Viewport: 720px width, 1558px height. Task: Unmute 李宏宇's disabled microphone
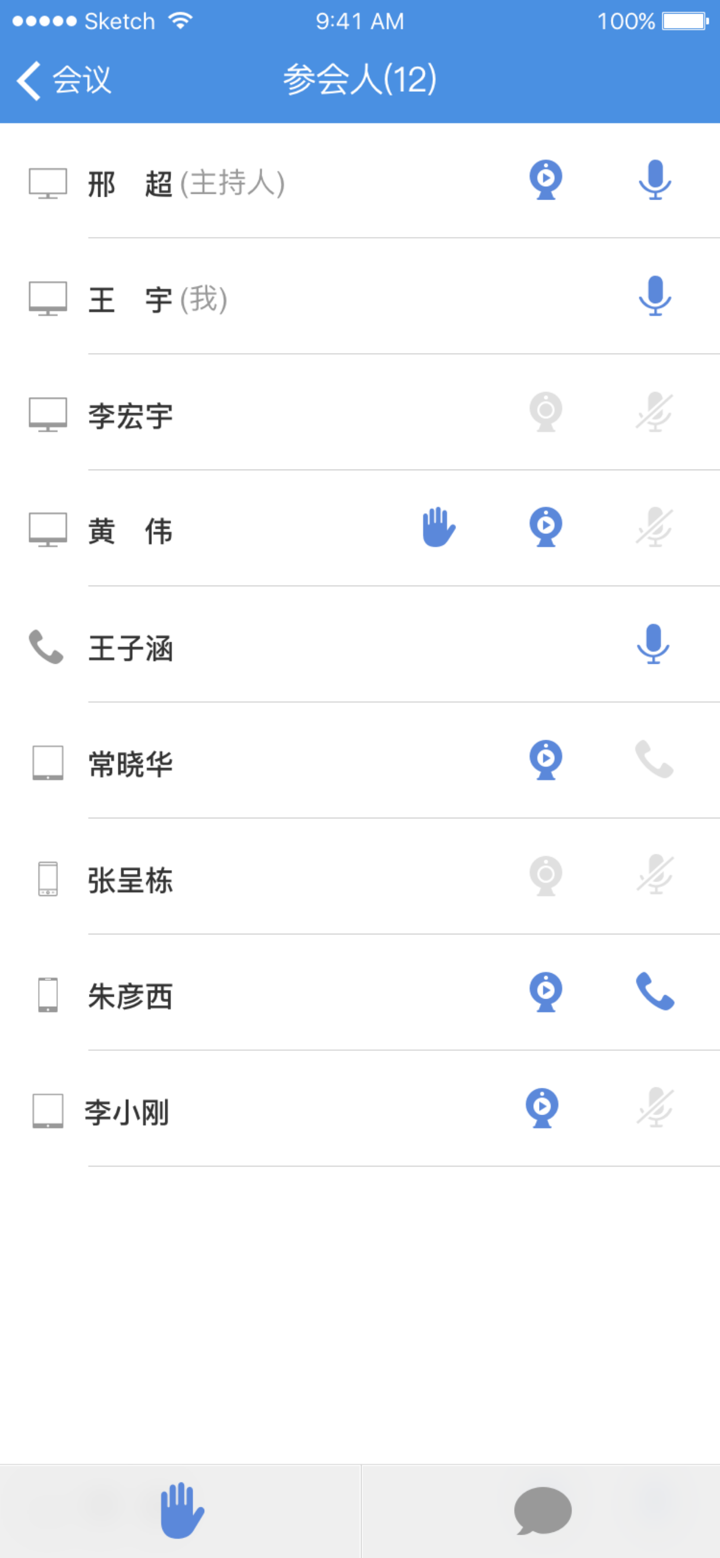coord(654,413)
